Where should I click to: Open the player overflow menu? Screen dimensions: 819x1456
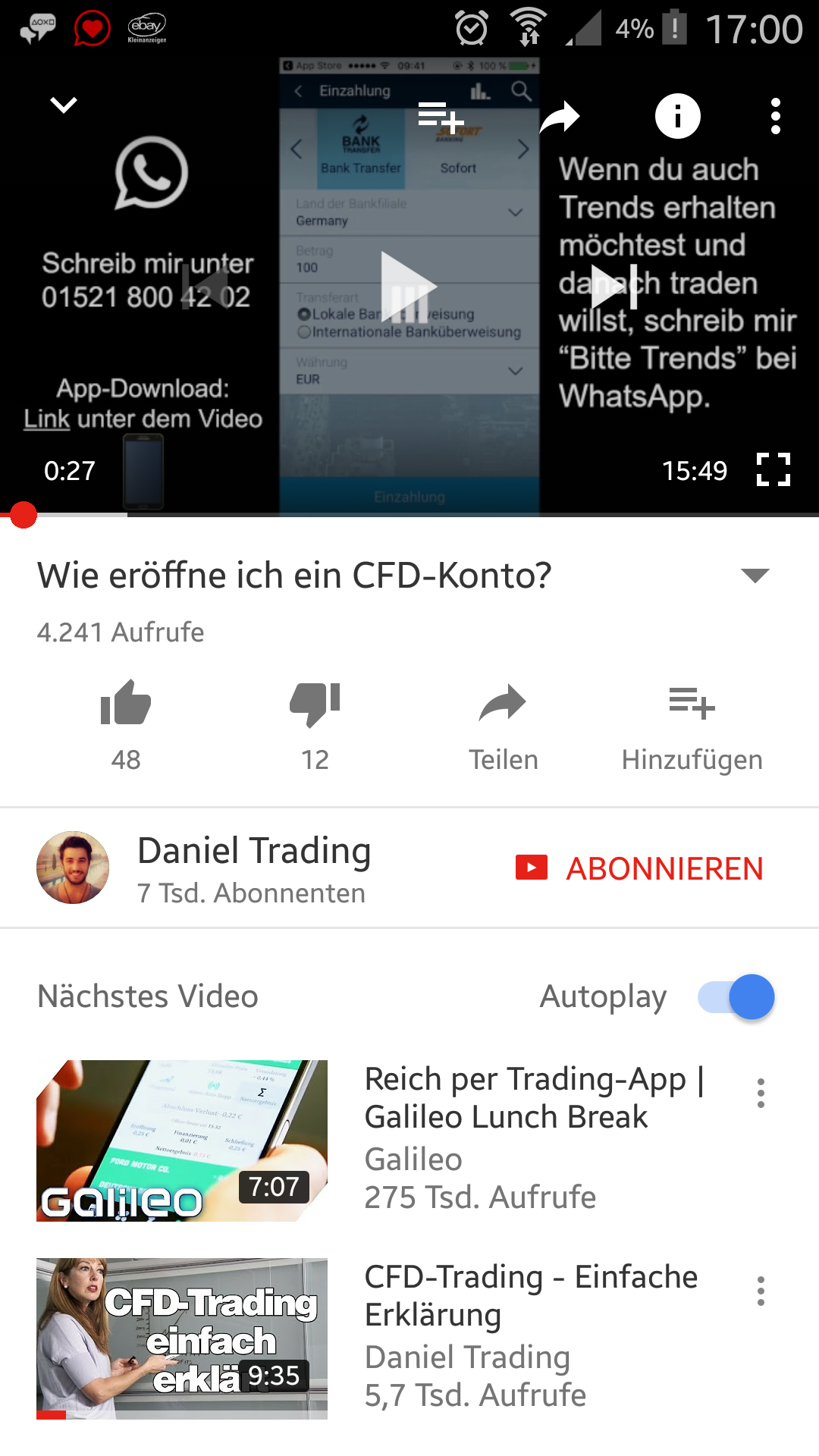point(775,116)
